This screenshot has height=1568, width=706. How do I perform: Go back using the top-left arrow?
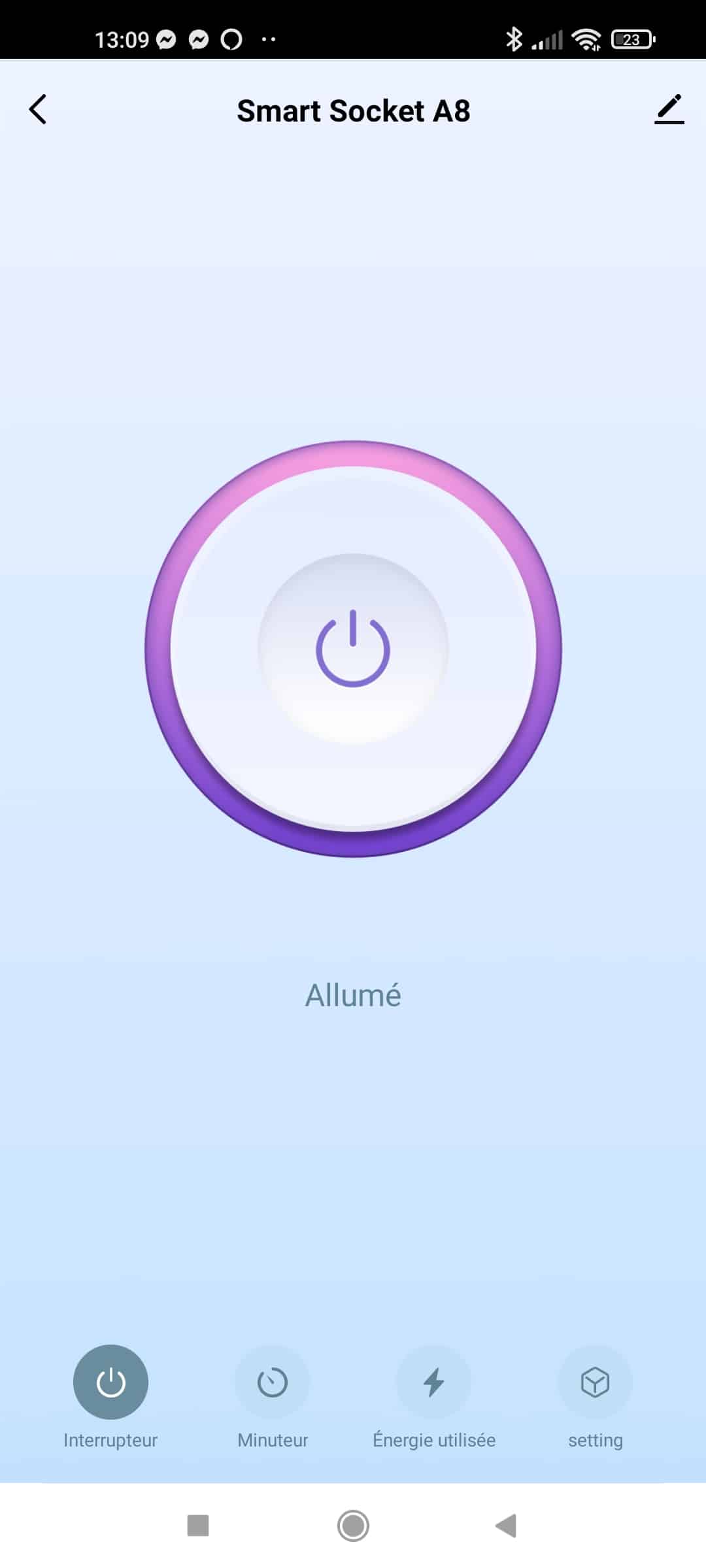pyautogui.click(x=38, y=109)
